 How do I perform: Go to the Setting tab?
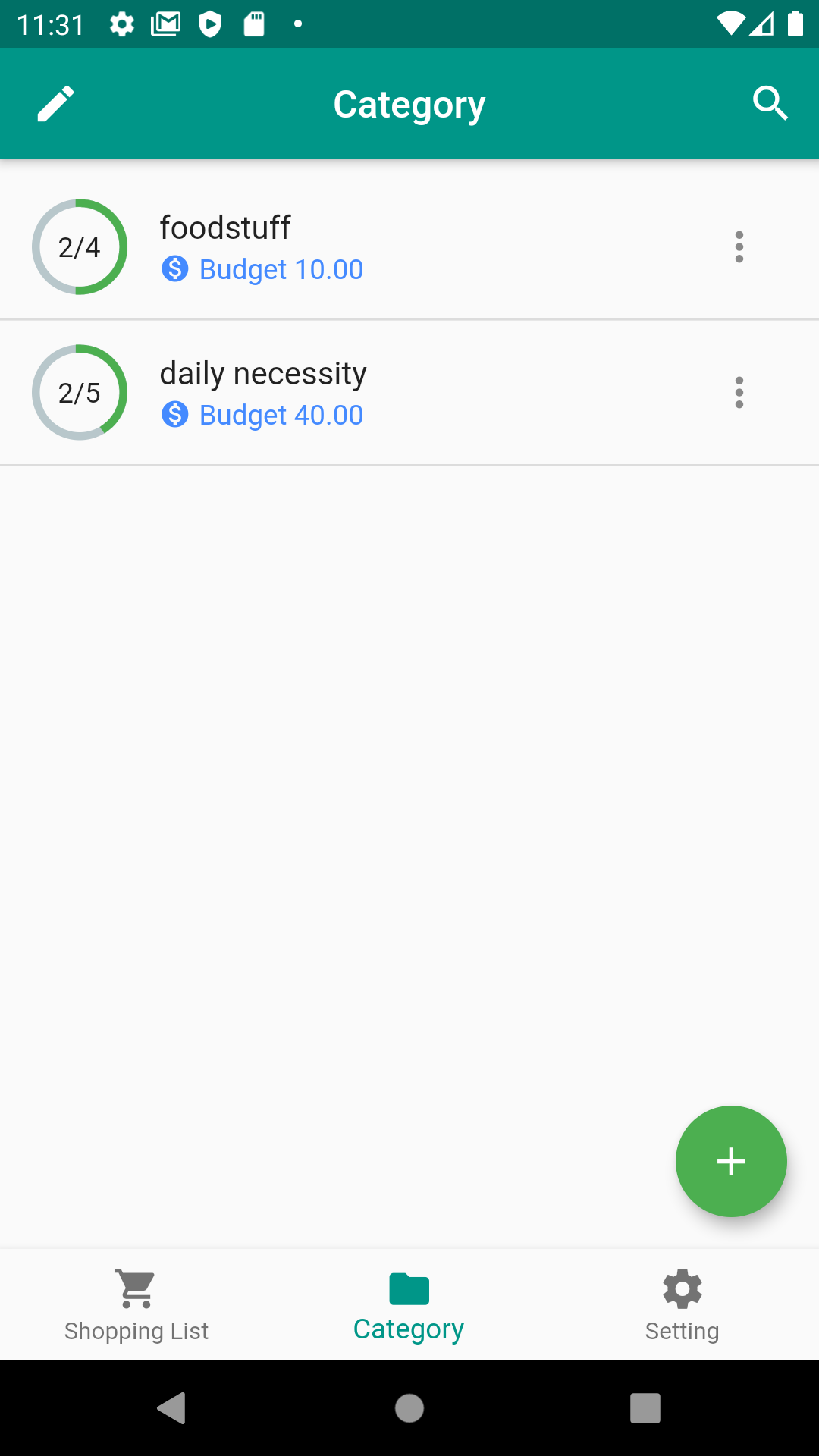[x=682, y=1305]
